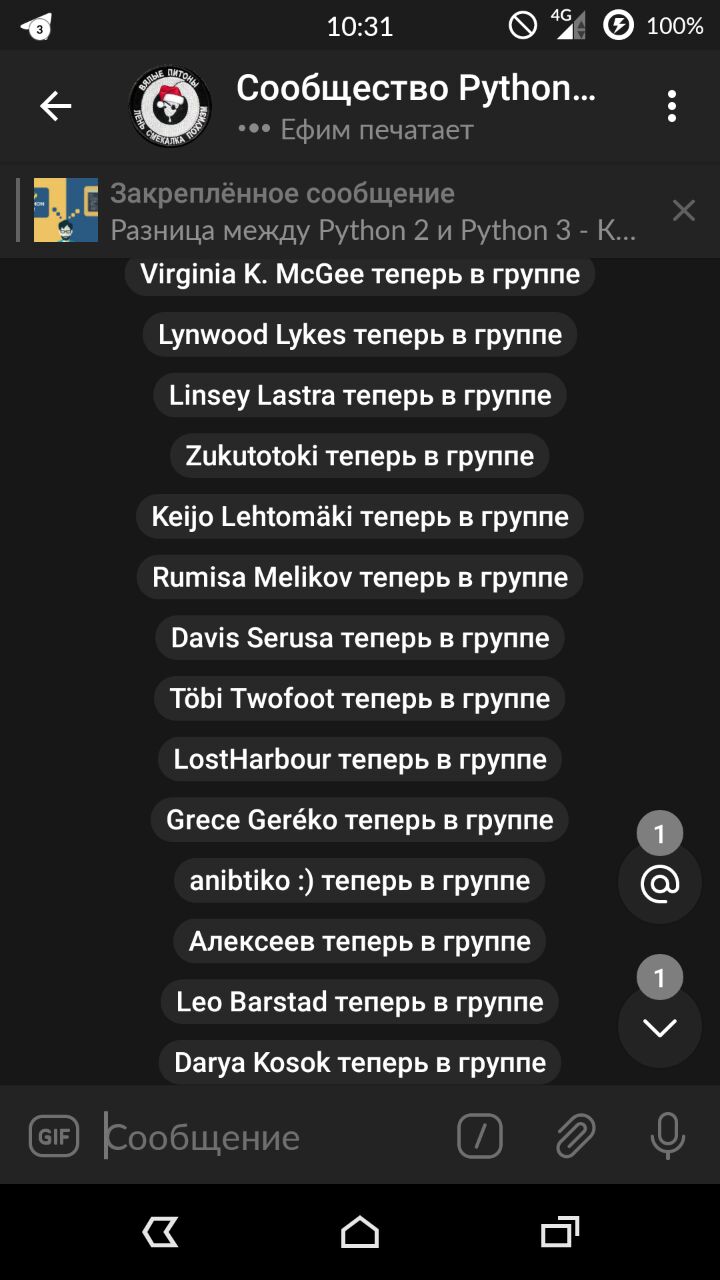Jump to the unread mention
Screen dimensions: 720x1280
659,882
